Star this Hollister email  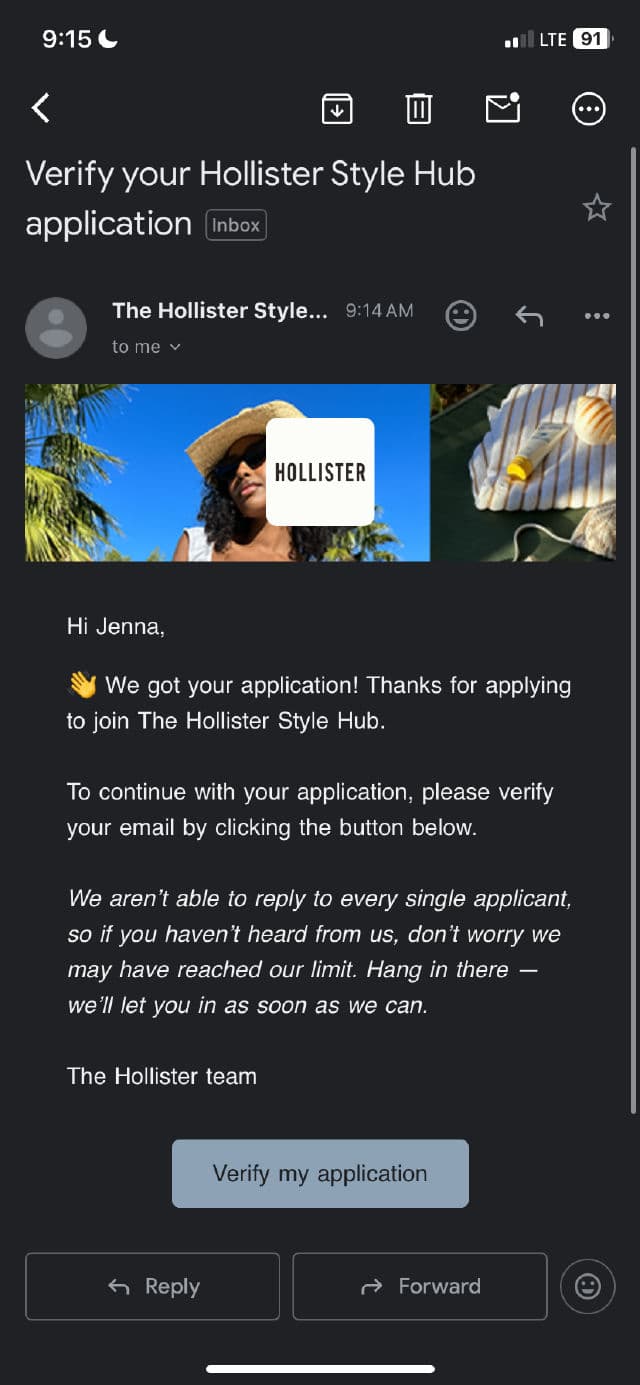tap(597, 208)
